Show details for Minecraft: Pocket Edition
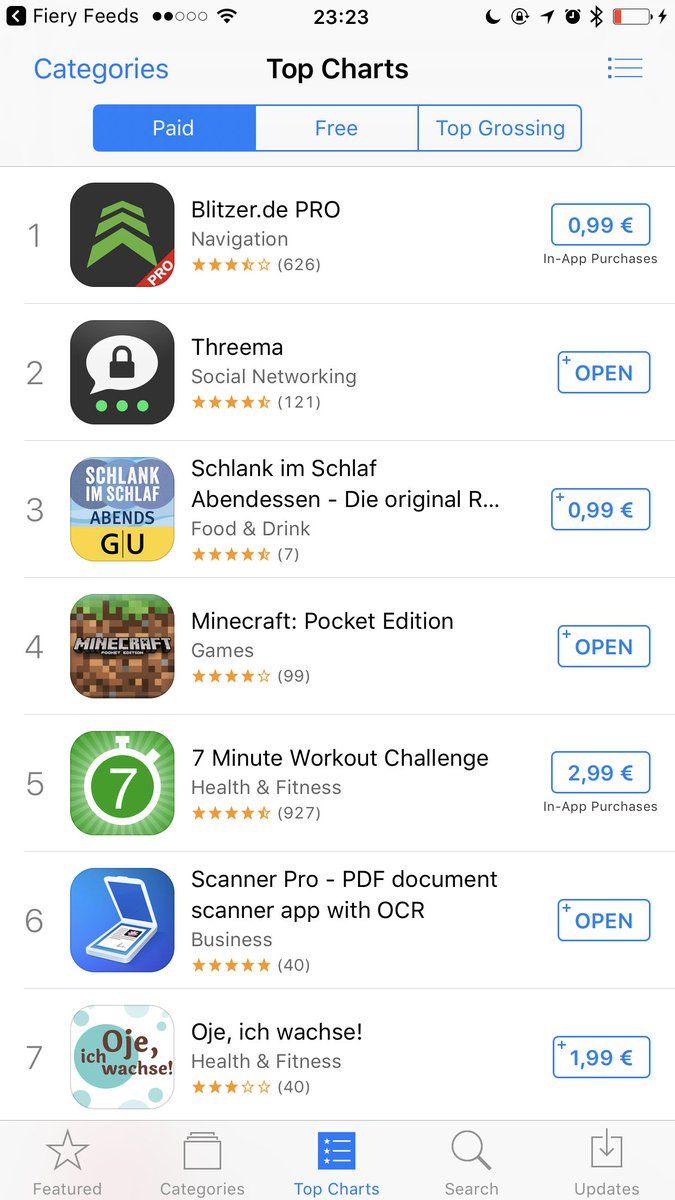675x1200 pixels. point(322,621)
